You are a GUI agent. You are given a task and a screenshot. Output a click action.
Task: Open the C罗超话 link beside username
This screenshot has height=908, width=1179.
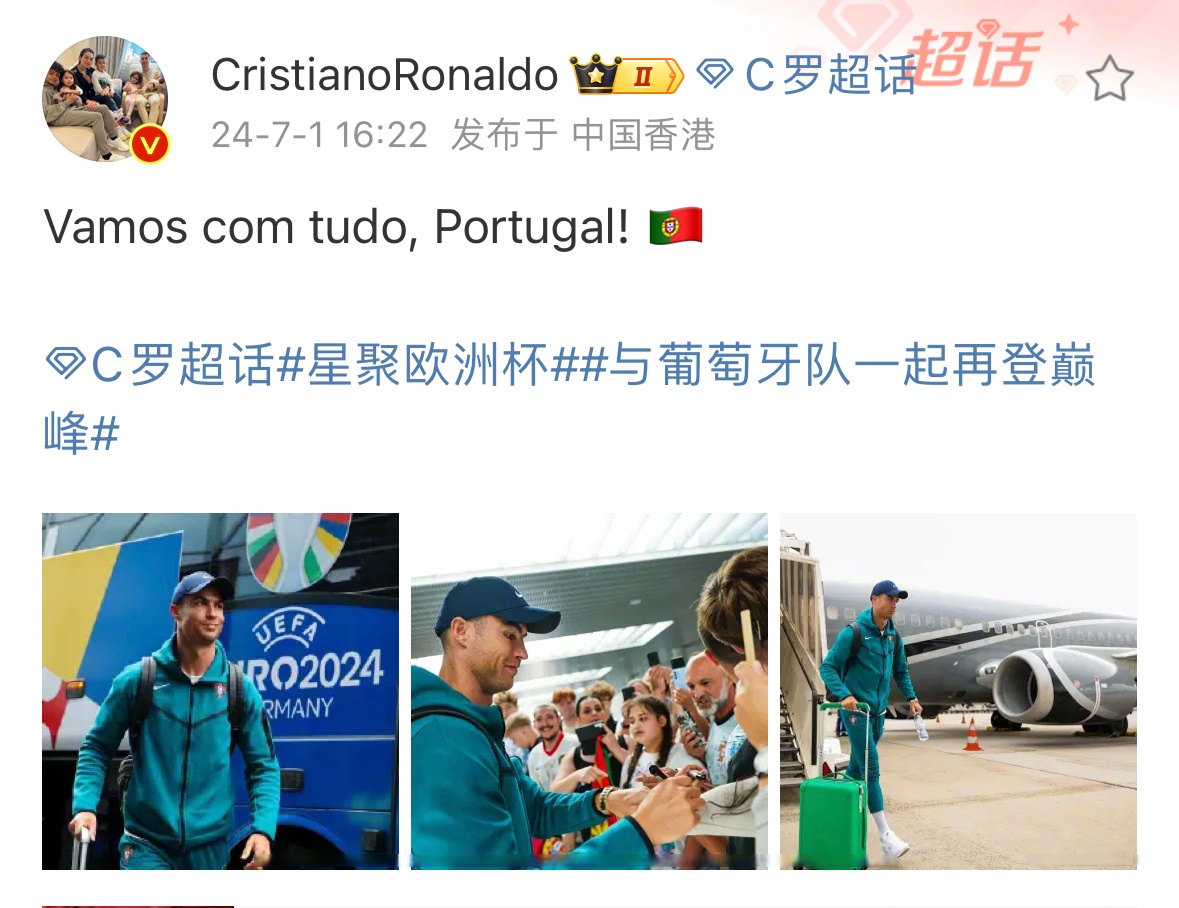click(806, 75)
